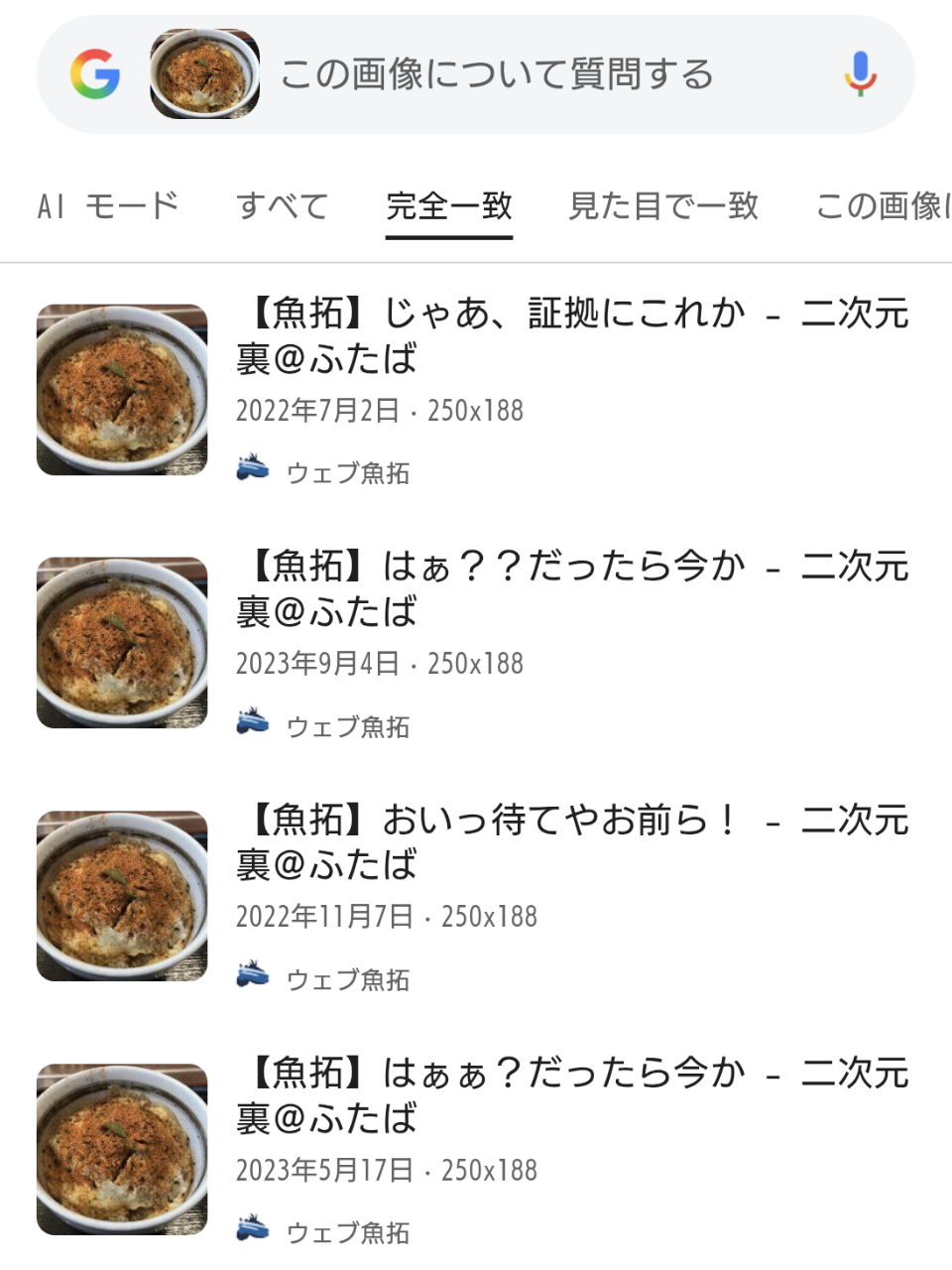Open result 「おいっ待てやお前ら！」

(571, 841)
